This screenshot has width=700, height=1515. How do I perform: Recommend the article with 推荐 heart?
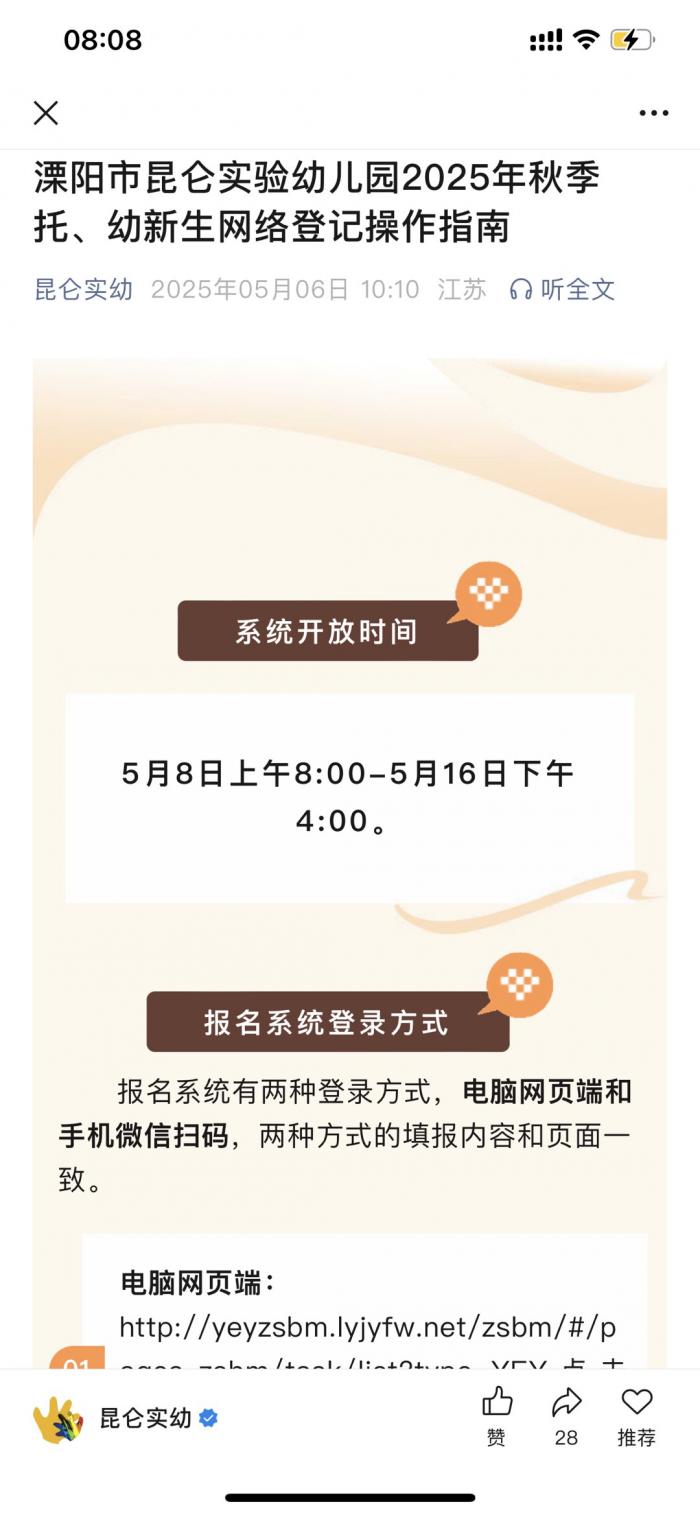636,1415
